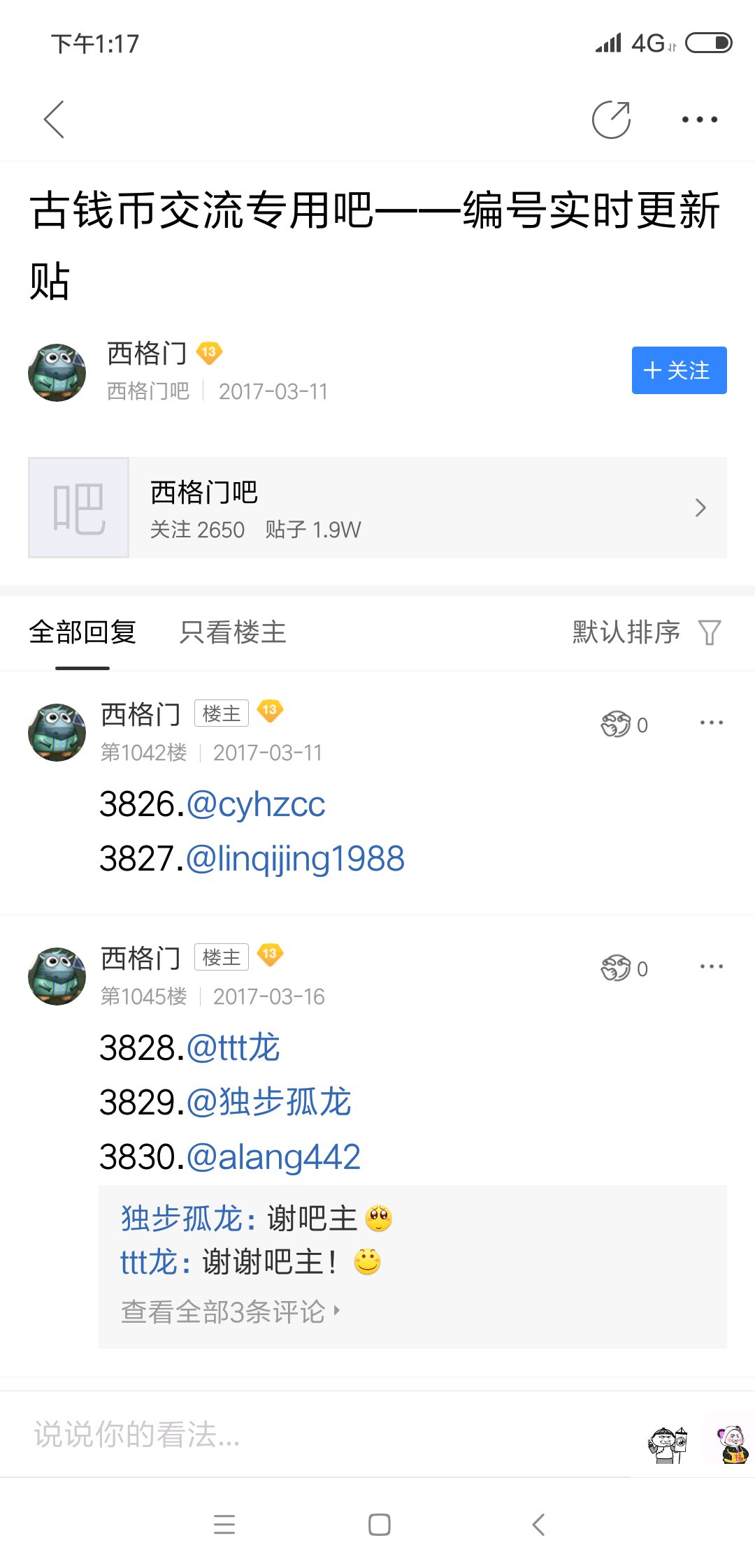Open more options for 第1045楼 reply
Viewport: 755px width, 1568px height.
point(711,966)
